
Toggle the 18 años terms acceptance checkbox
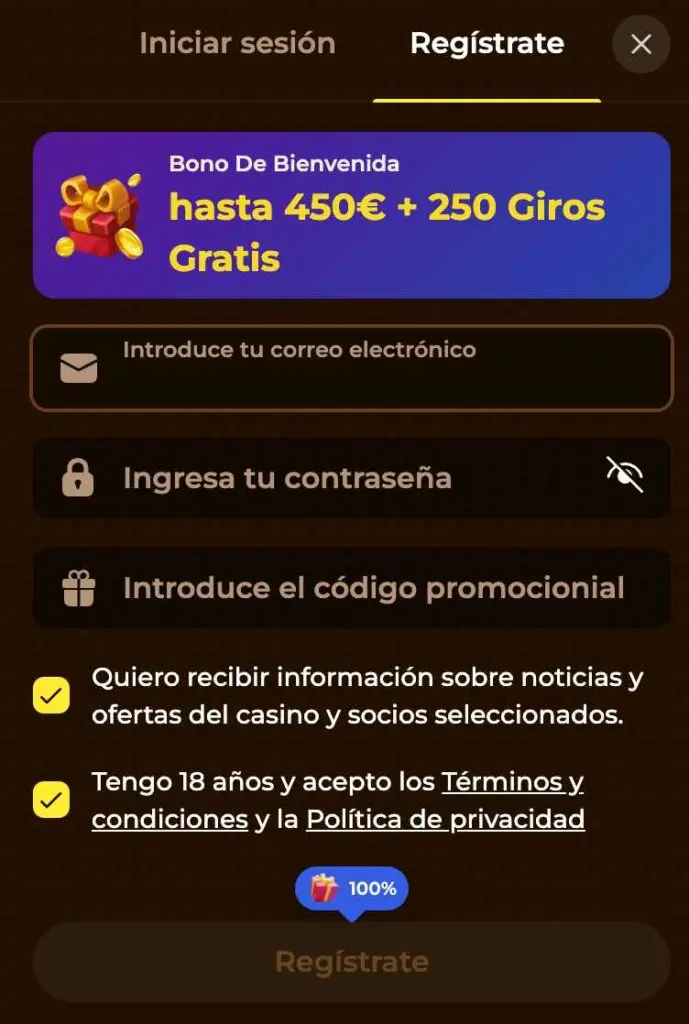click(x=51, y=799)
